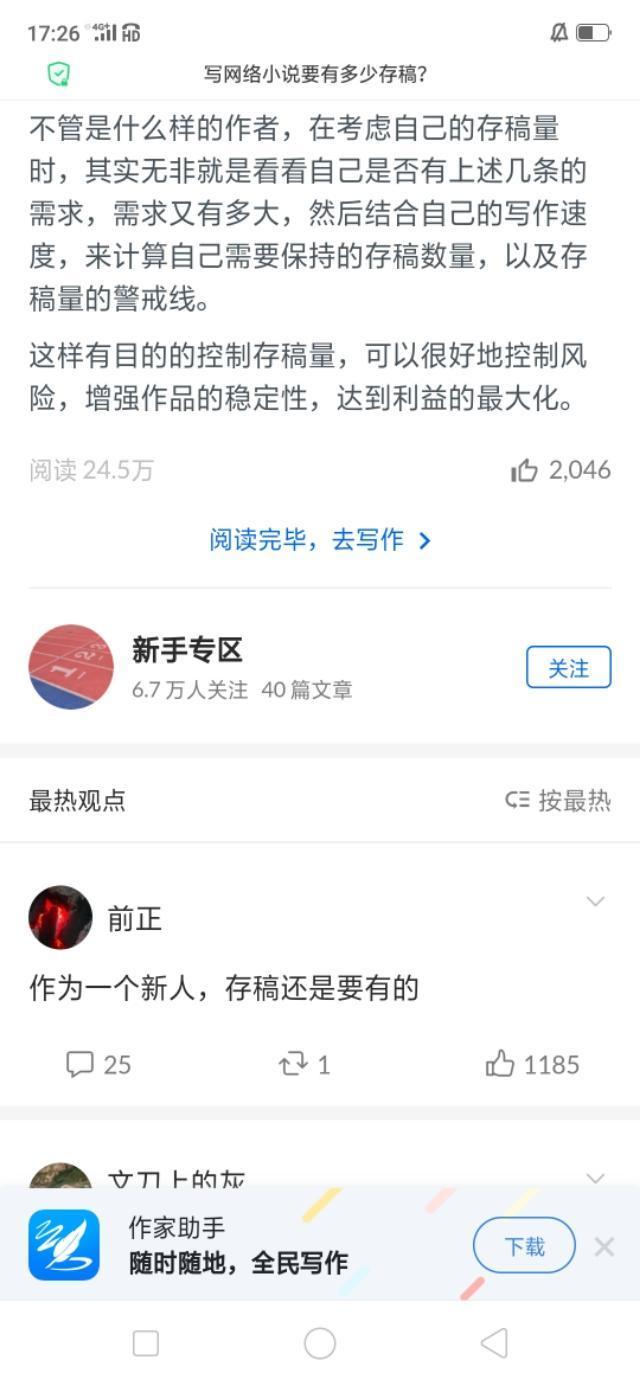Open 前正's user avatar
This screenshot has width=640, height=1386.
60,917
